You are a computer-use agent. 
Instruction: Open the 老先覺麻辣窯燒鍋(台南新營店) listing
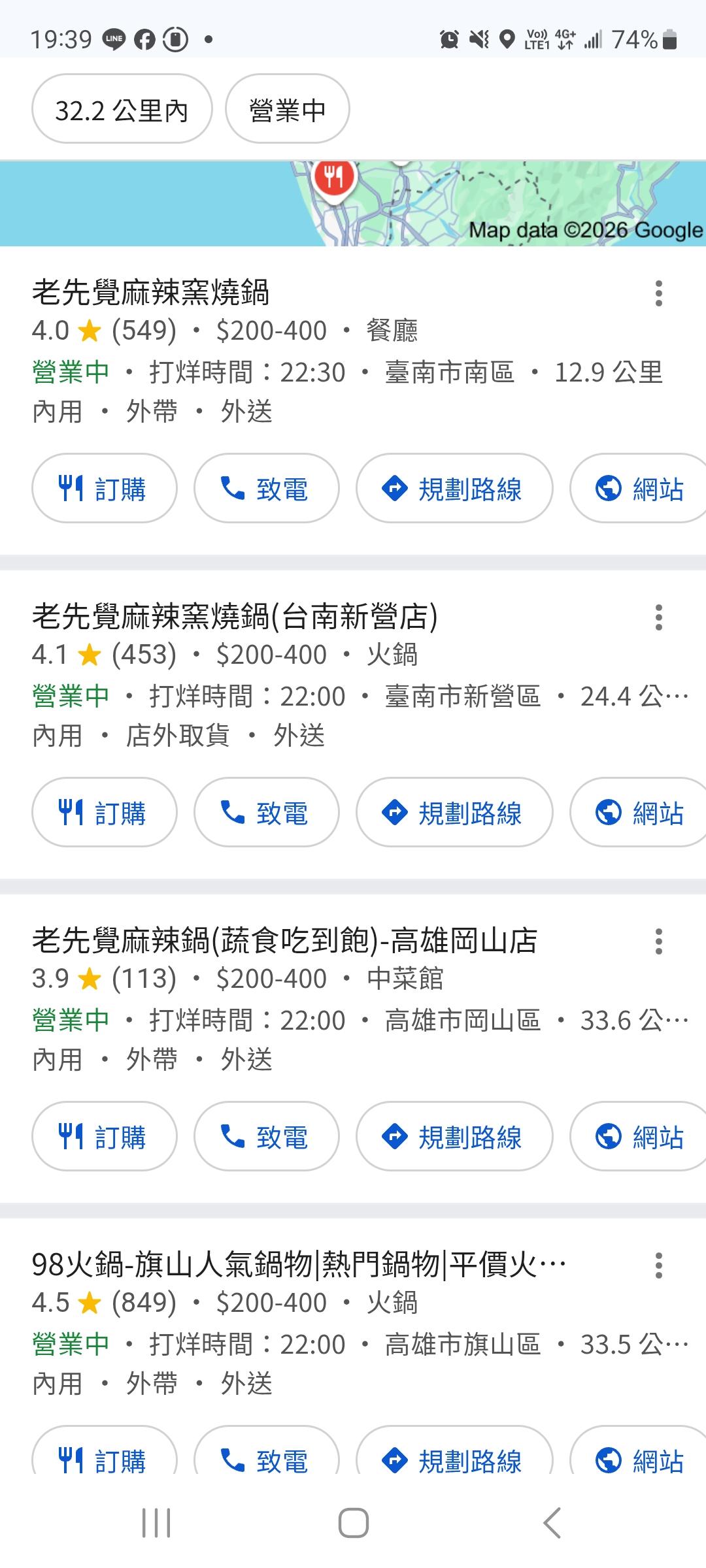(x=235, y=616)
